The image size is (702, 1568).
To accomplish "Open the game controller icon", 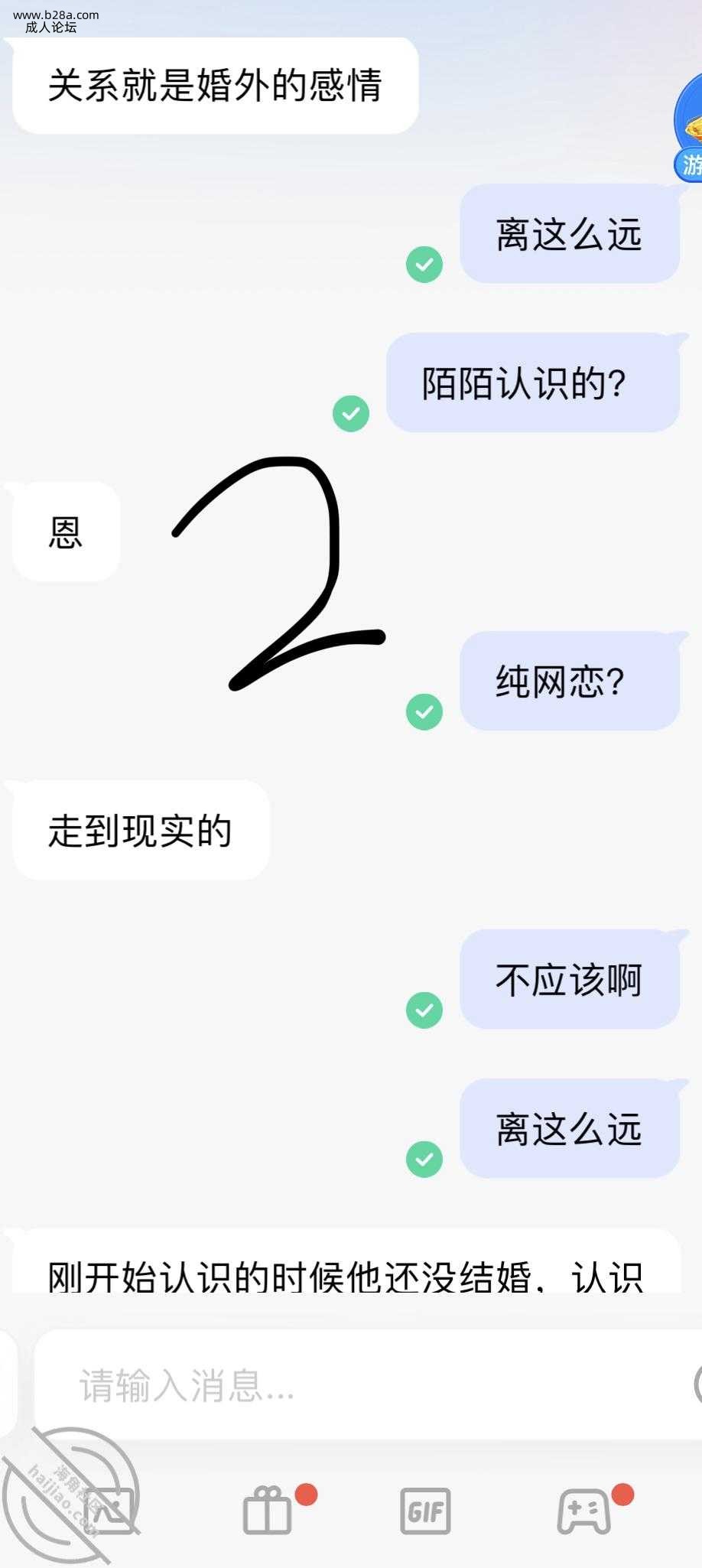I will [x=584, y=1511].
